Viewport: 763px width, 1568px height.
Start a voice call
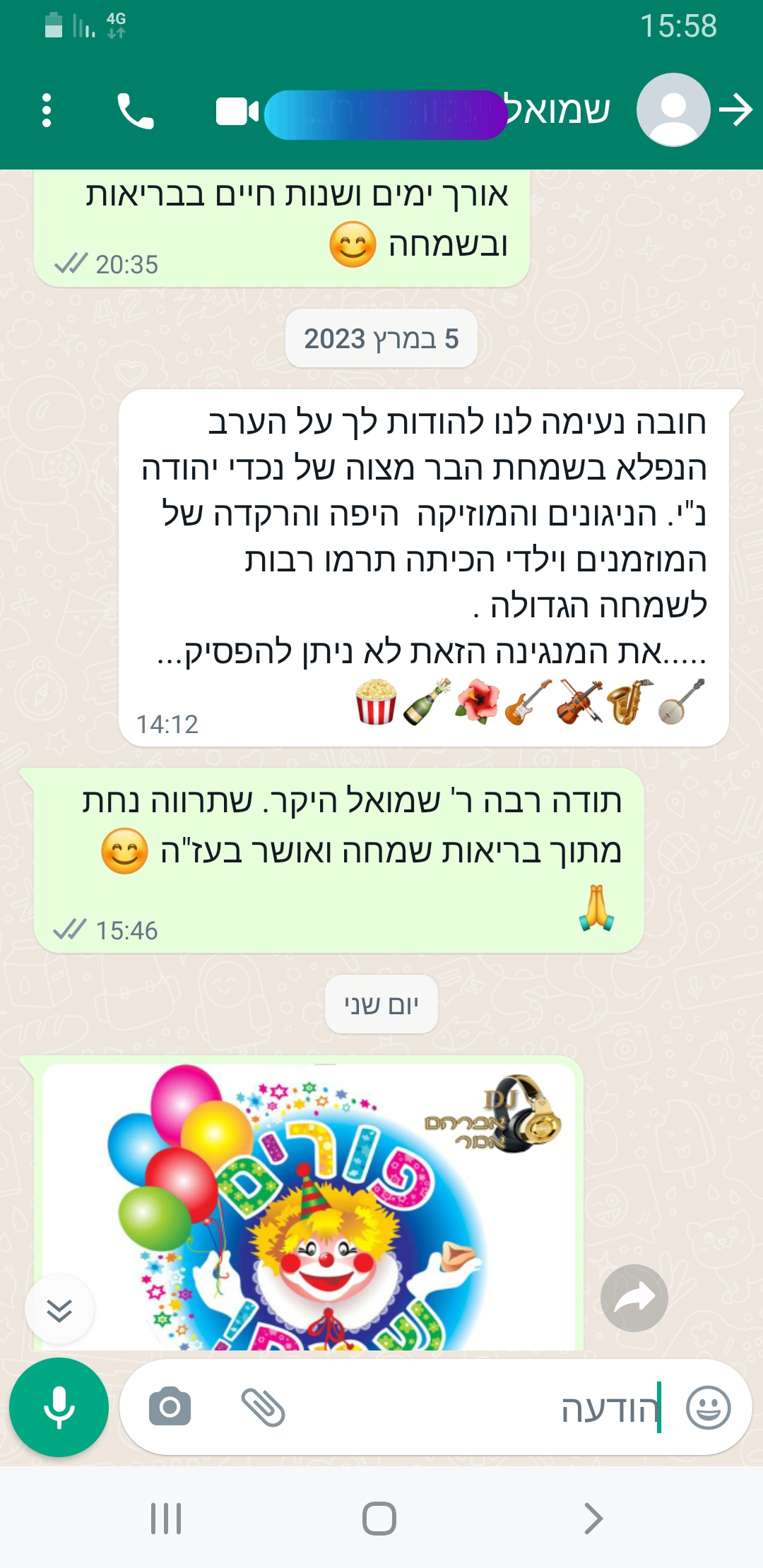[135, 111]
